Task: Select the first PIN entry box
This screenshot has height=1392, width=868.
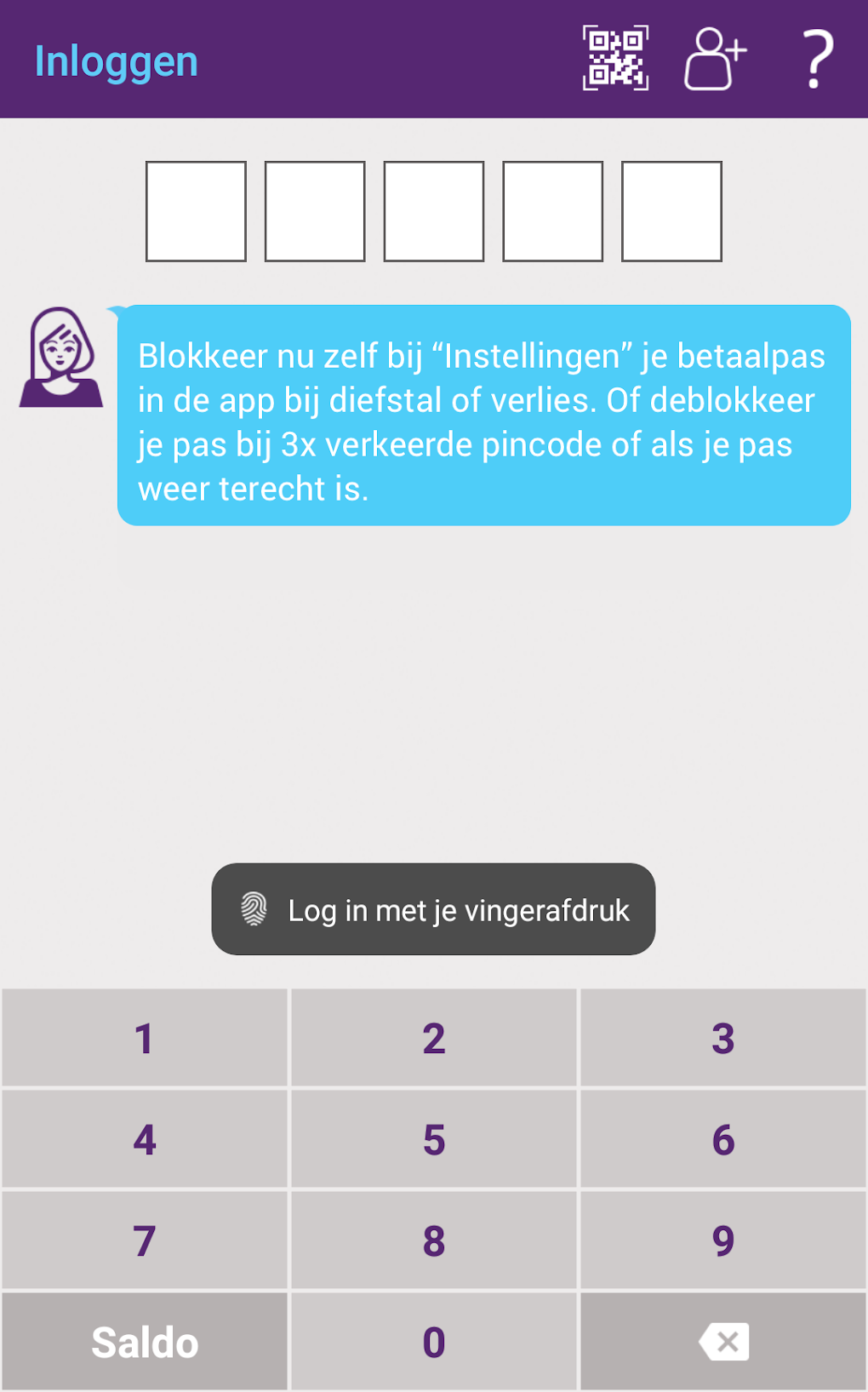Action: 196,210
